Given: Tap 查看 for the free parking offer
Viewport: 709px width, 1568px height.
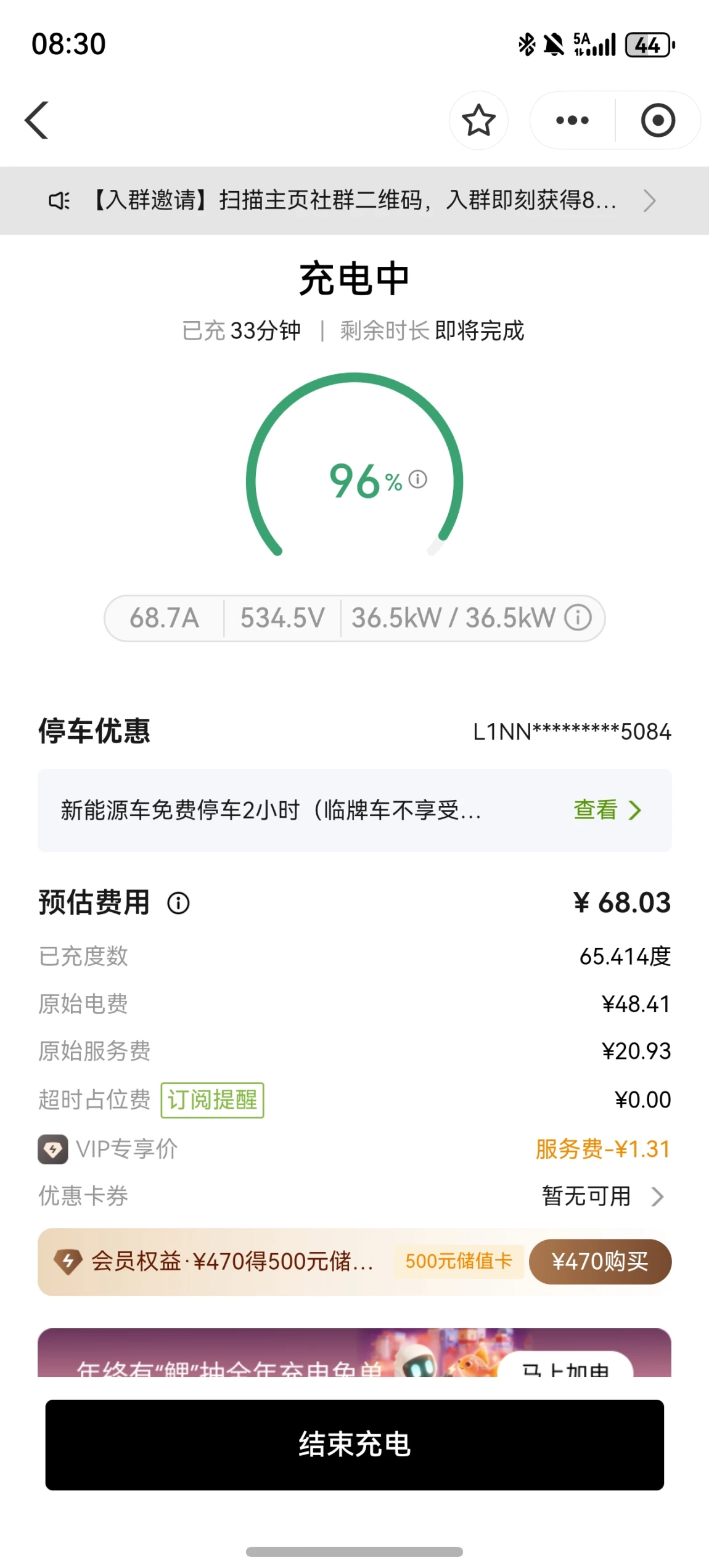Looking at the screenshot, I should pyautogui.click(x=607, y=810).
